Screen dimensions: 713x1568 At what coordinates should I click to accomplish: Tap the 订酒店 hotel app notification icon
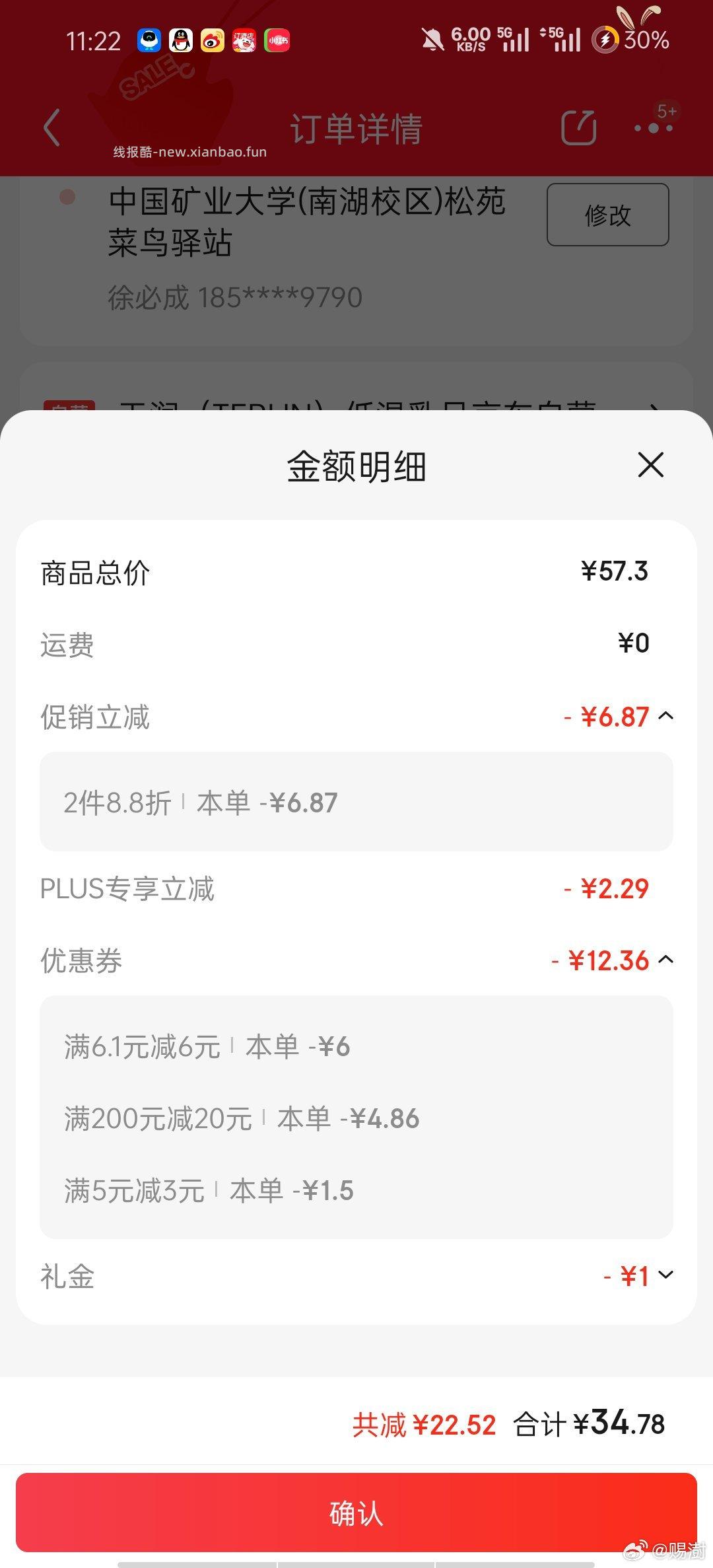click(245, 40)
